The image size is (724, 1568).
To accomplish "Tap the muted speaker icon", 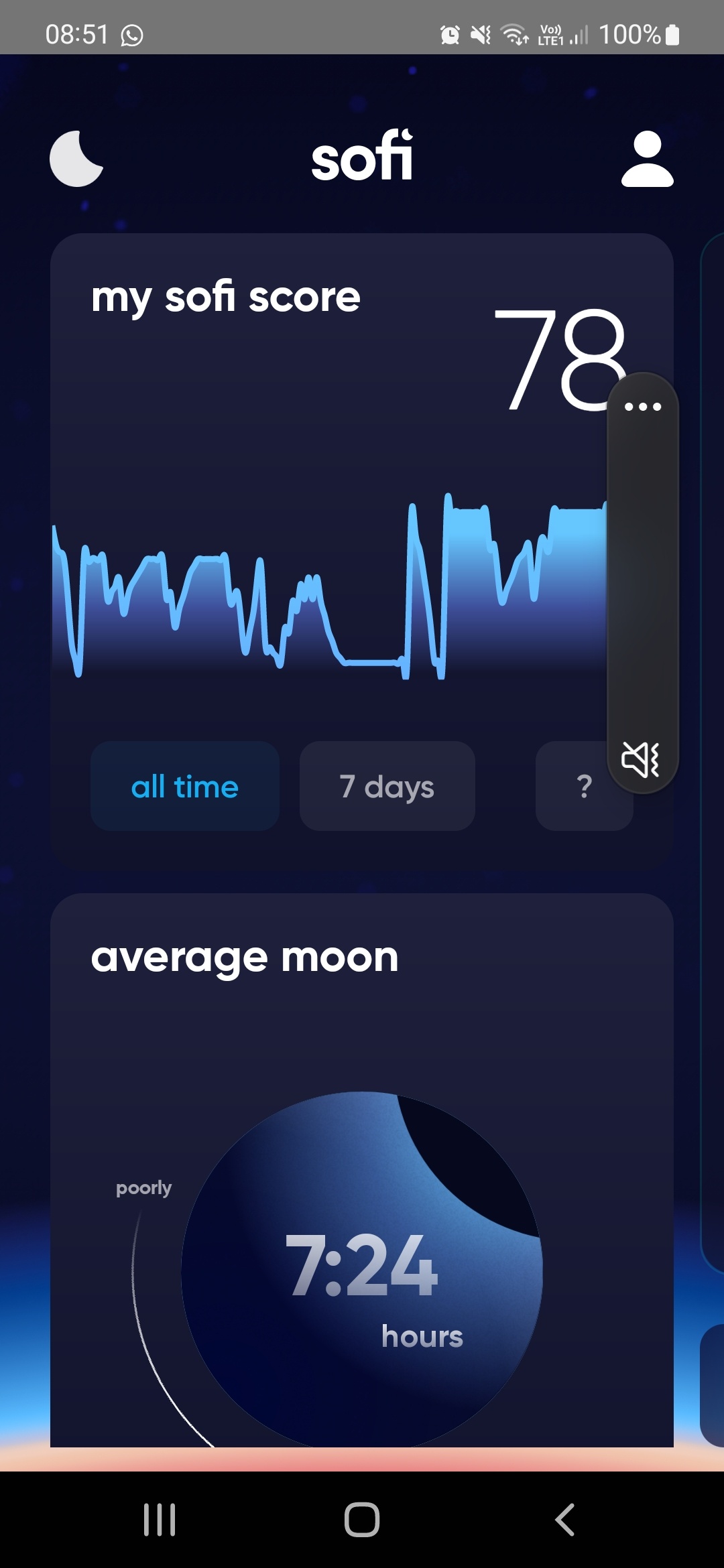I will coord(641,759).
